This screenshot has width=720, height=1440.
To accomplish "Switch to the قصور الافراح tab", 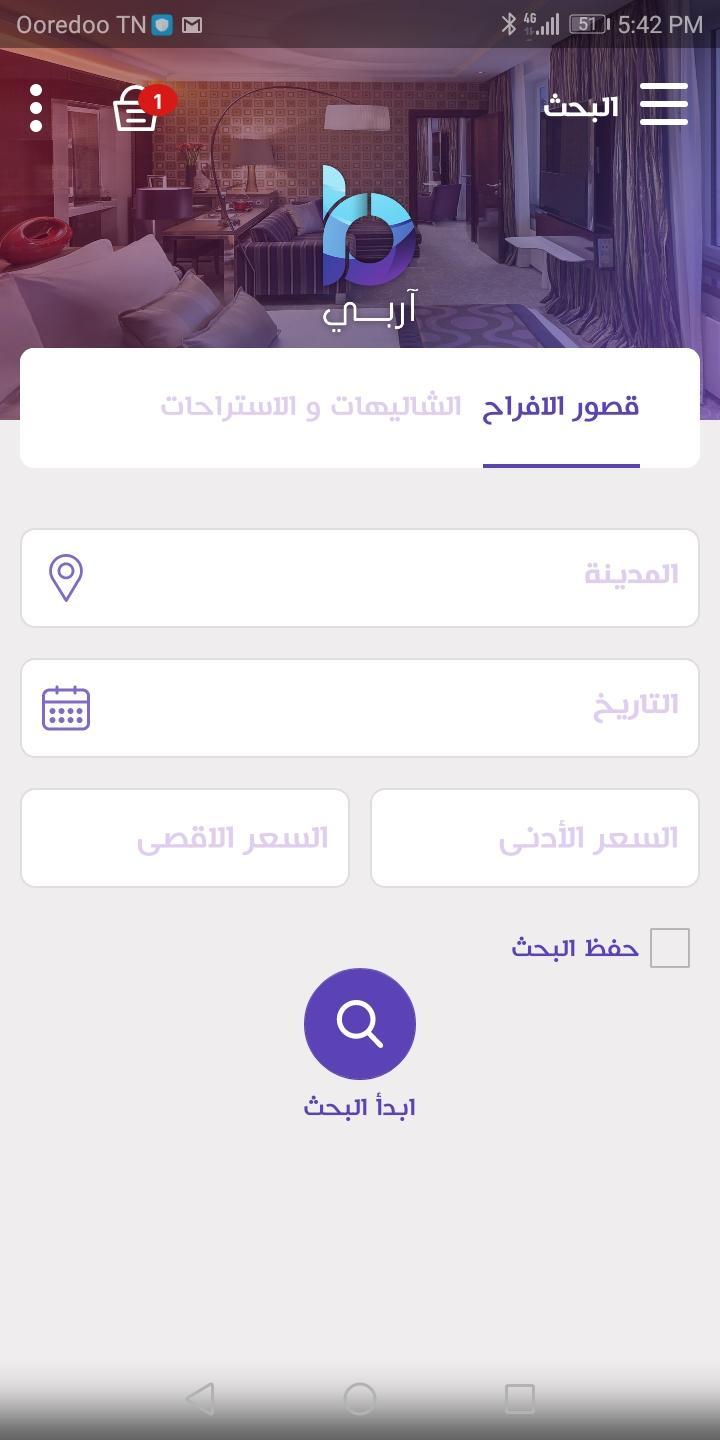I will pyautogui.click(x=561, y=408).
